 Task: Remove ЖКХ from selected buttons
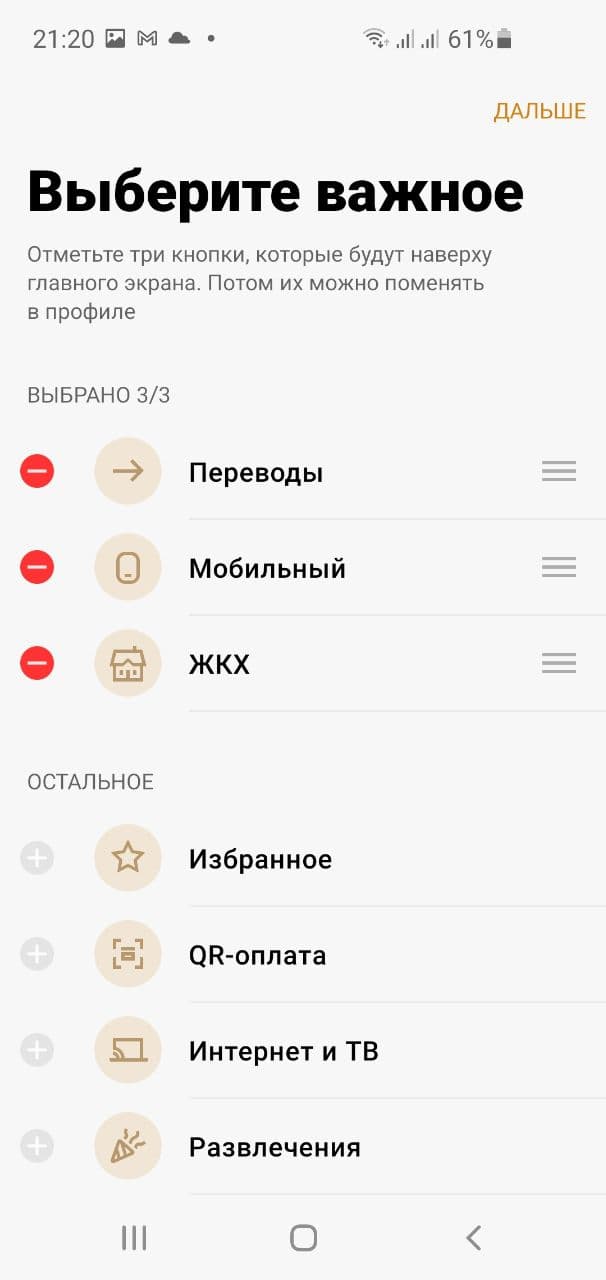[37, 663]
